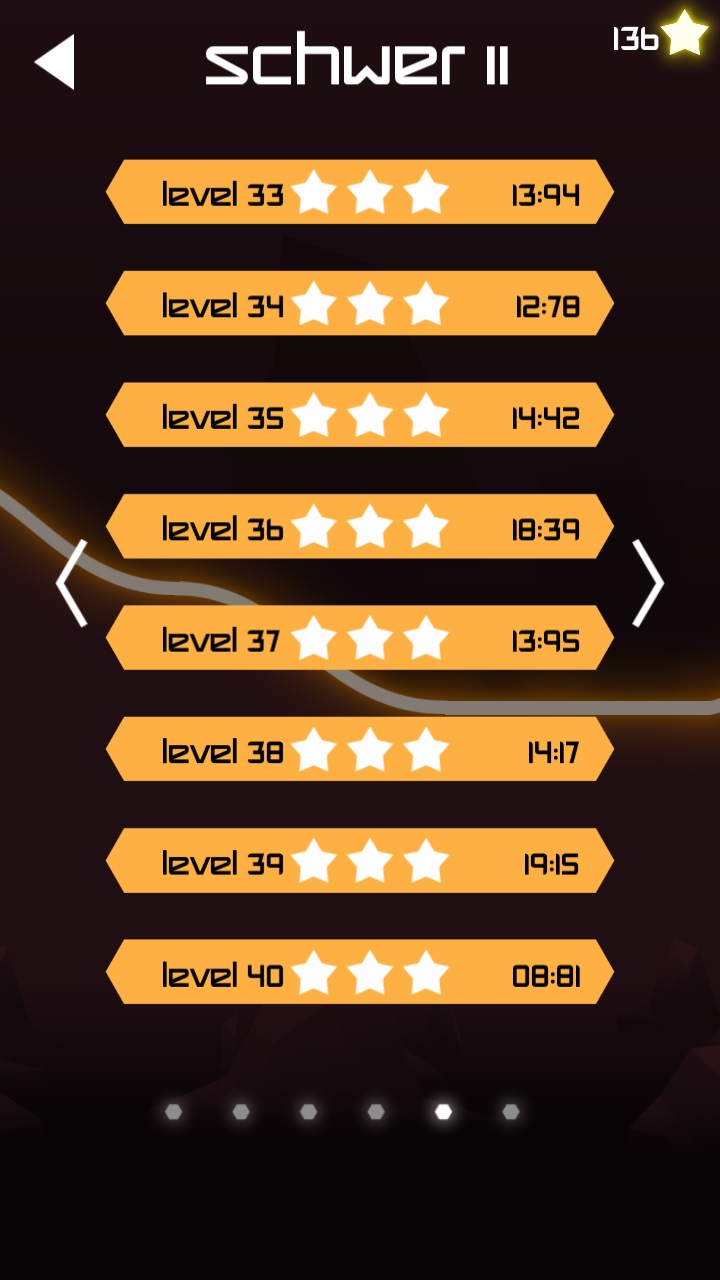Select level 36
Viewport: 720px width, 1280px height.
[x=359, y=527]
